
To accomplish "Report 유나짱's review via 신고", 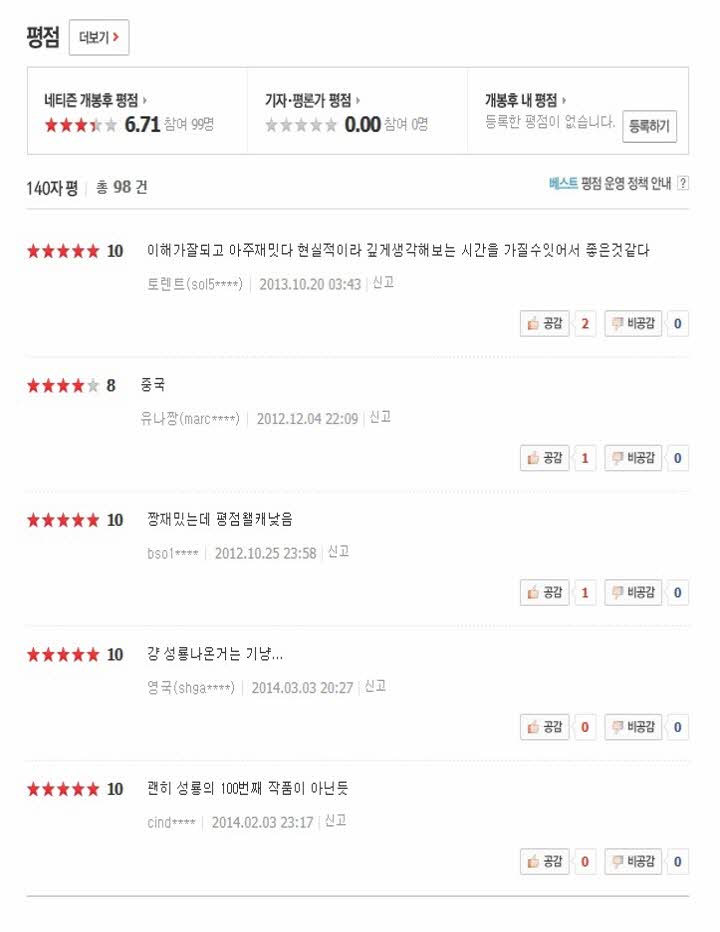I will pos(381,417).
